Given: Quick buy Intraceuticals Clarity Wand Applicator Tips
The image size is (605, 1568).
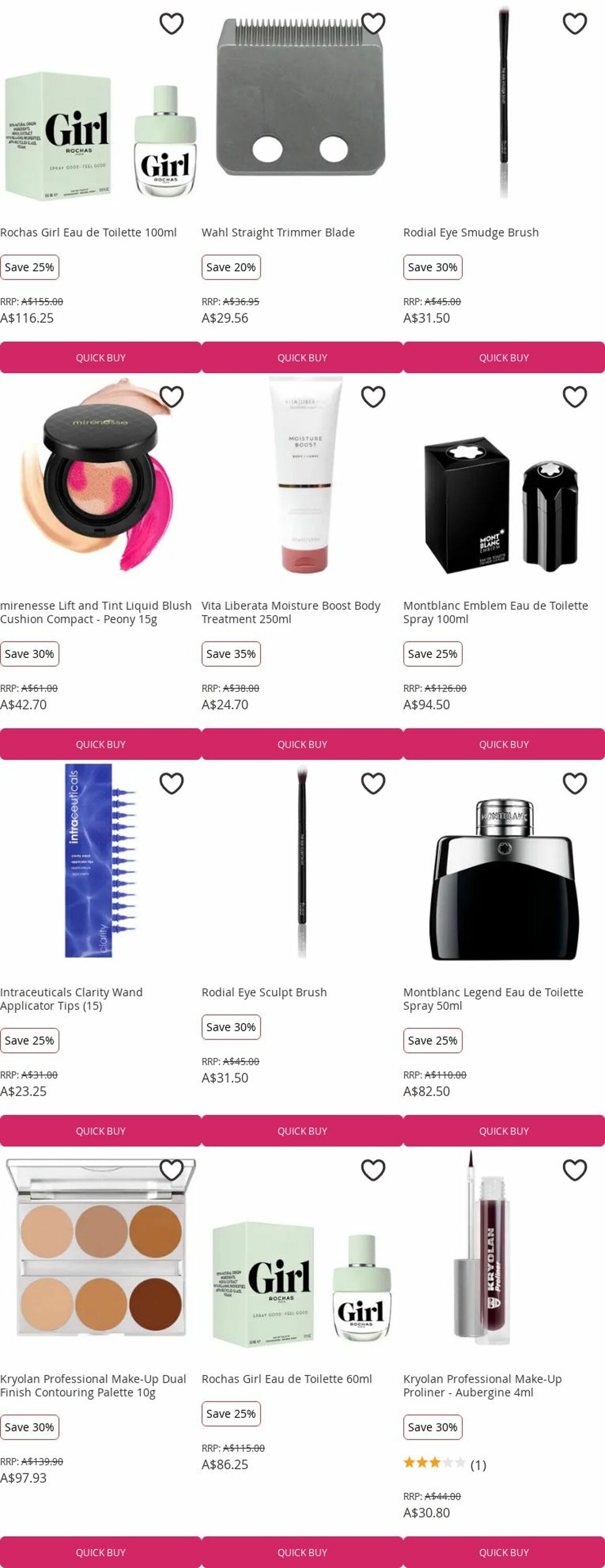Looking at the screenshot, I should coord(100,1131).
